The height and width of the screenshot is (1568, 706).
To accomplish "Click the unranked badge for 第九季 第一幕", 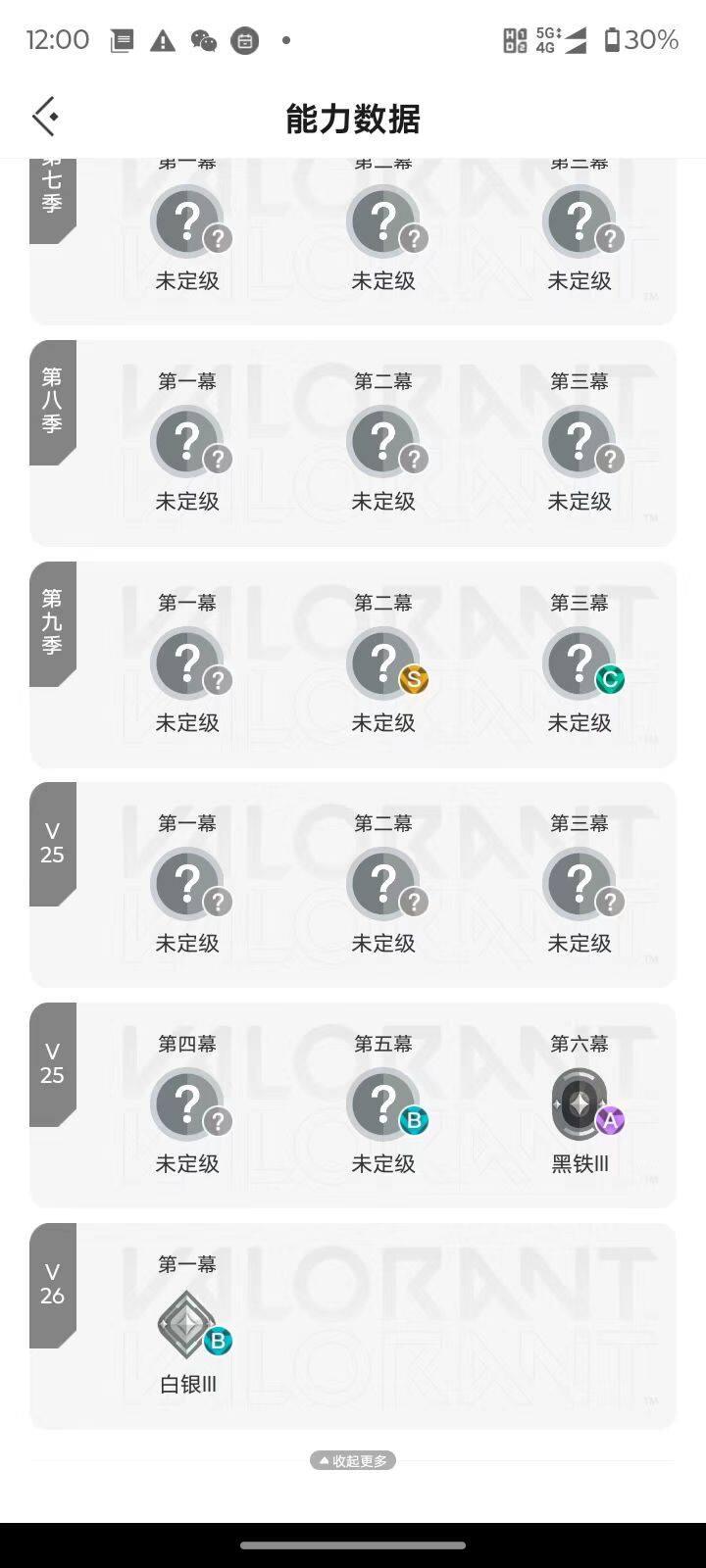I will pos(188,662).
